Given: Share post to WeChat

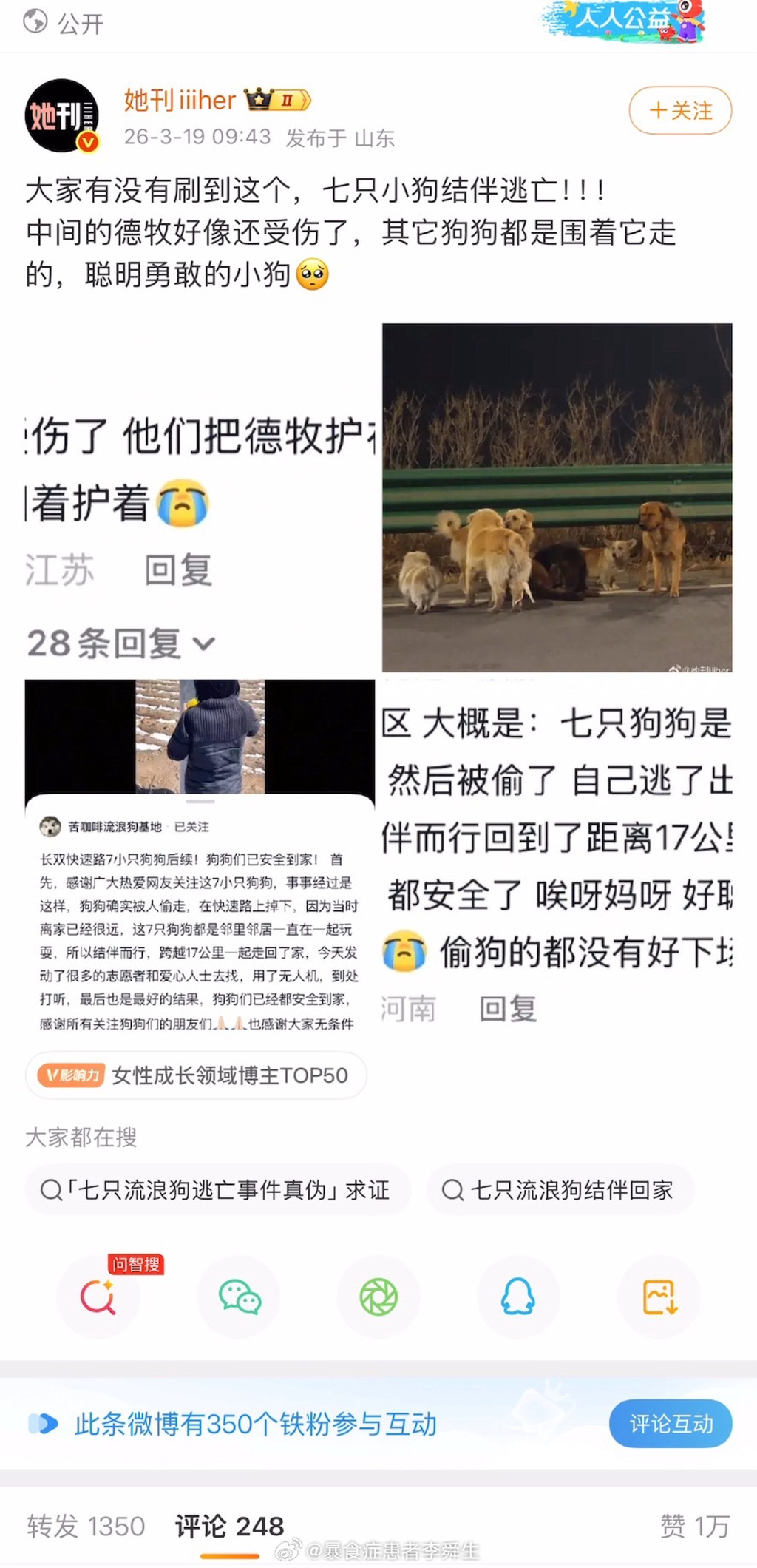Looking at the screenshot, I should tap(239, 1297).
